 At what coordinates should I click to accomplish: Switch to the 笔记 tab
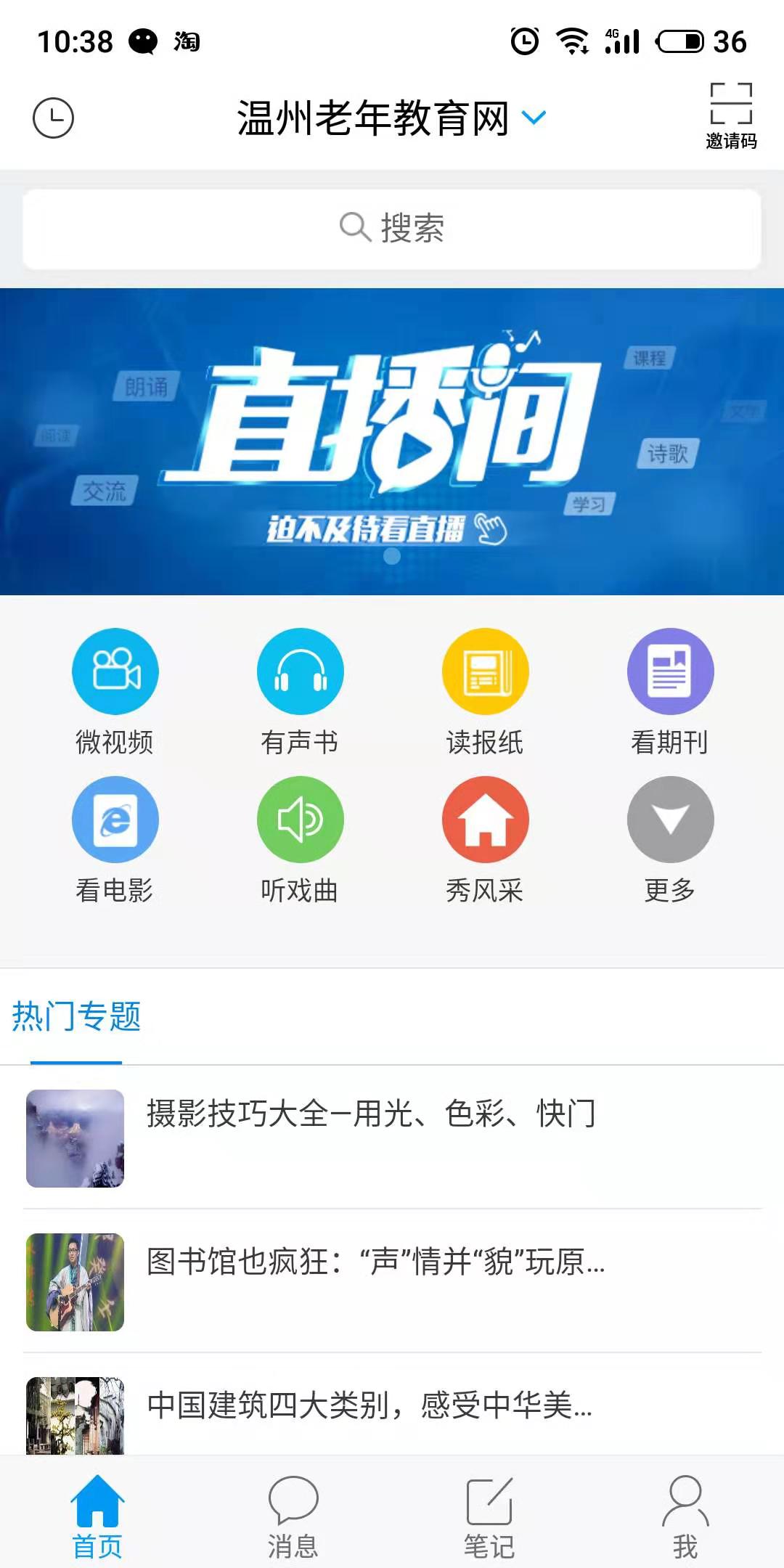pos(489,1516)
